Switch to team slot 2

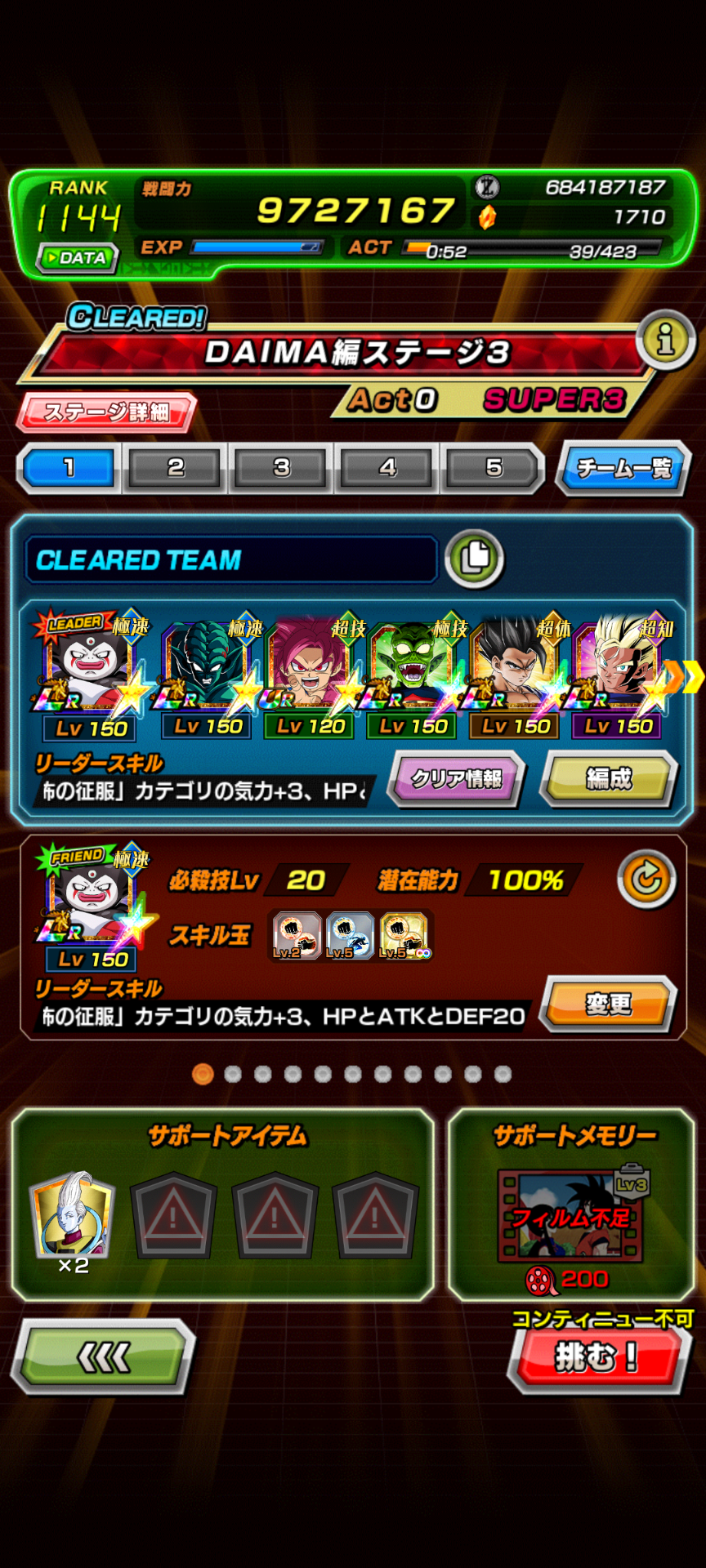[x=176, y=468]
